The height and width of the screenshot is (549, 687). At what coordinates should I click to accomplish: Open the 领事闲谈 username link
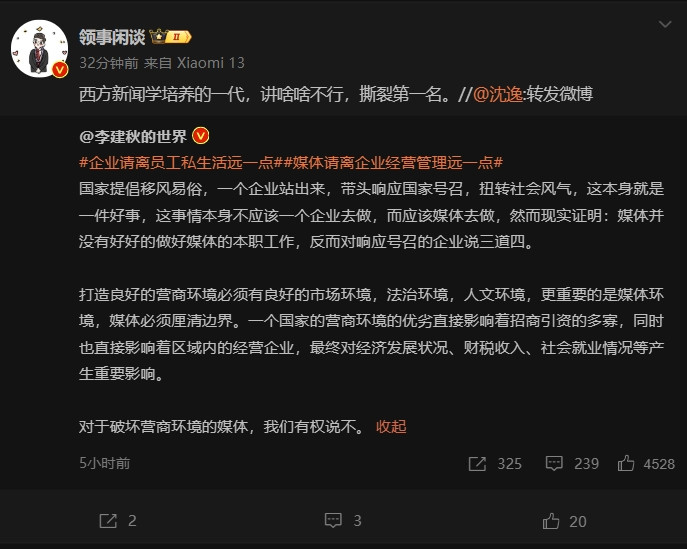[x=112, y=37]
